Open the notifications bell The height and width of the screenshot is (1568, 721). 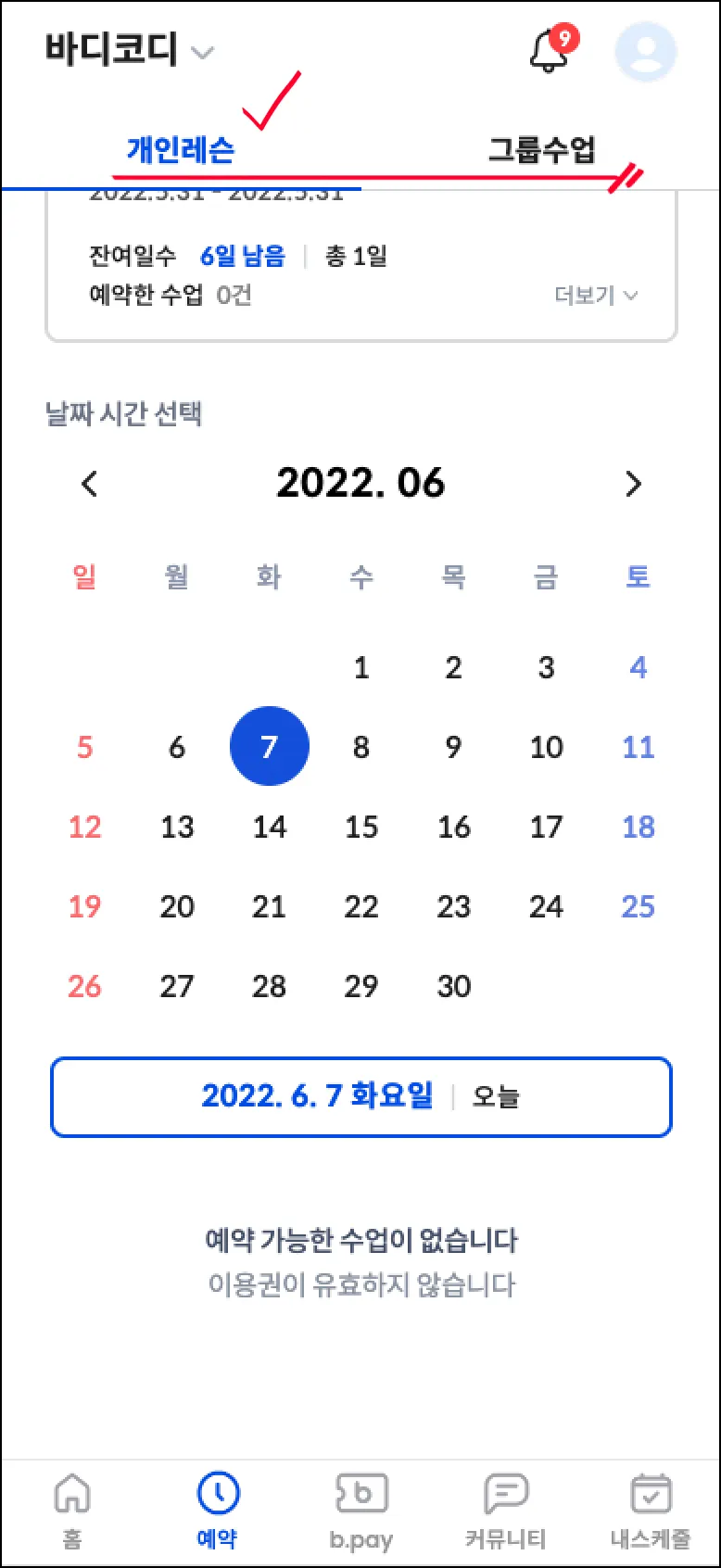(550, 51)
